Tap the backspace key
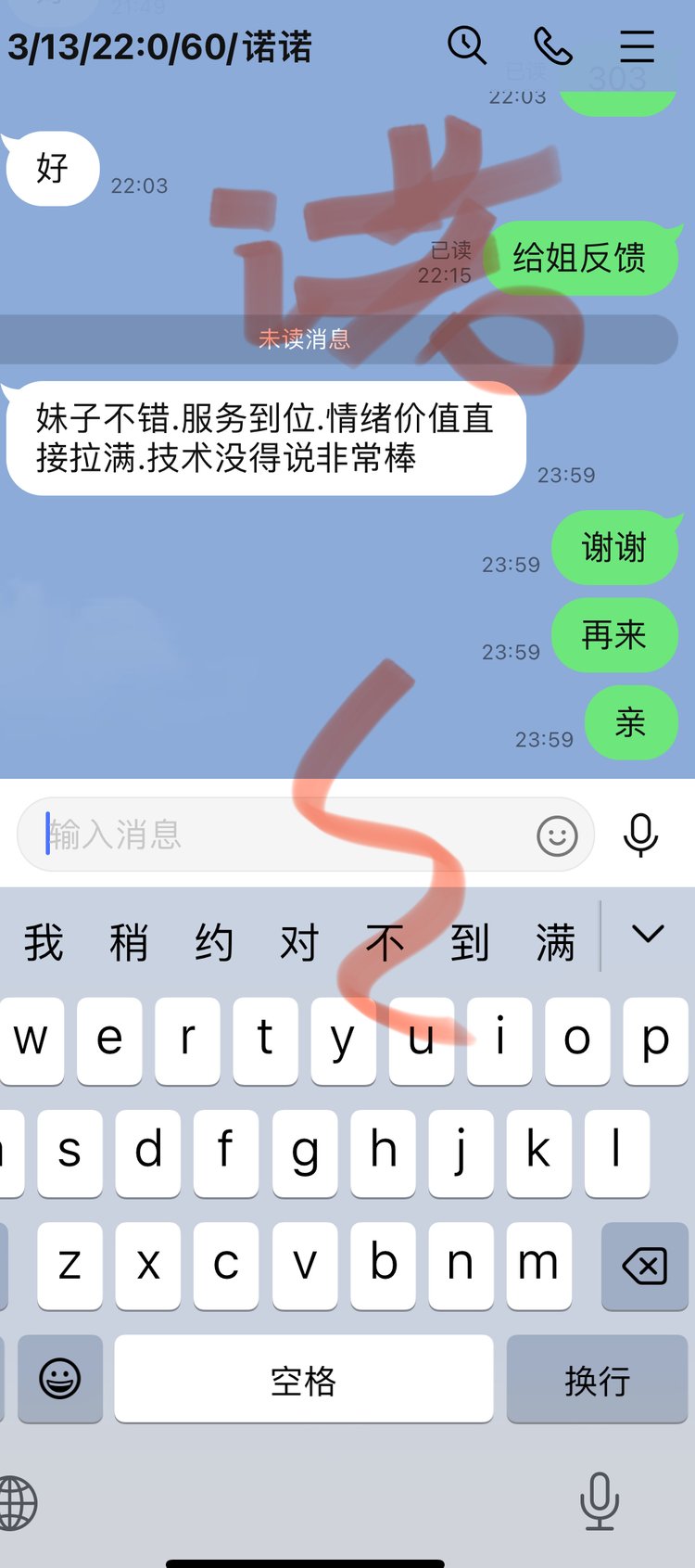Screen dimensions: 695x1568 pos(644,1265)
